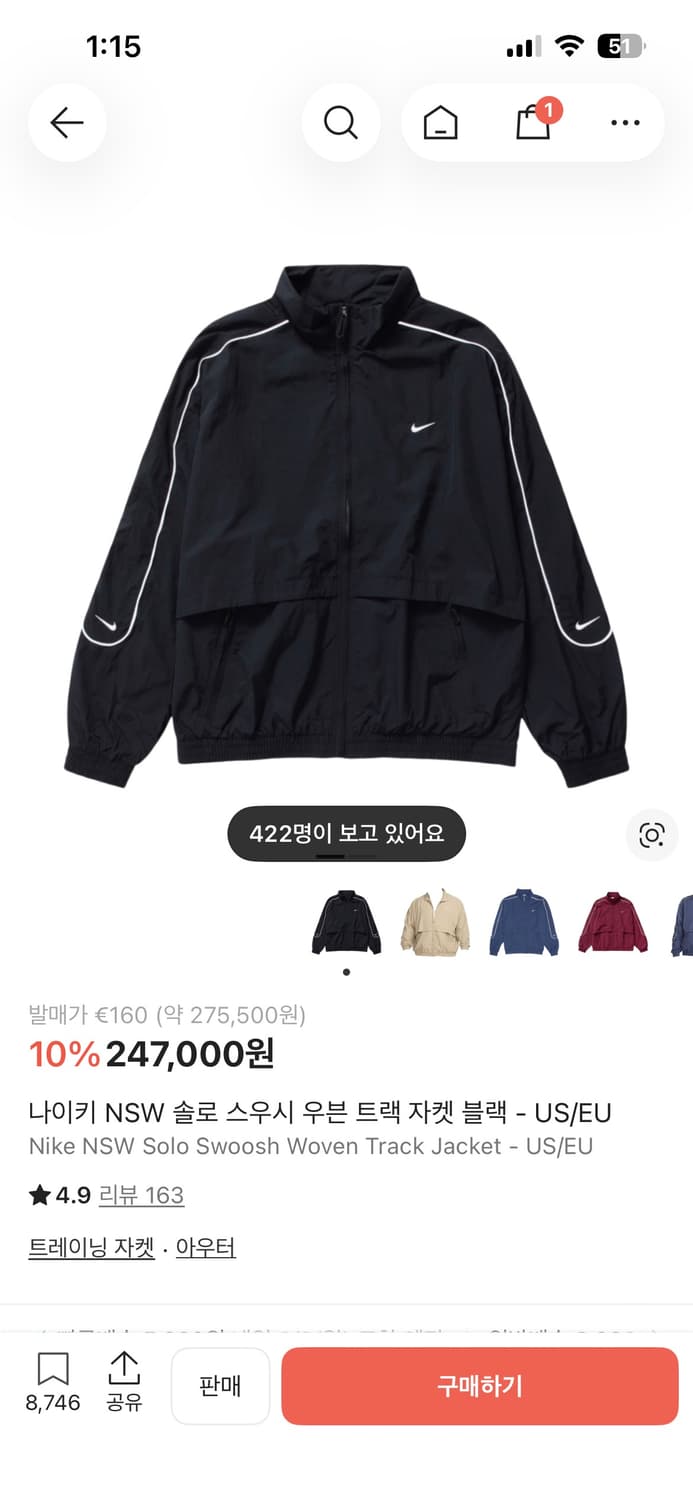Open the three-dot overflow menu
This screenshot has height=1500, width=693.
(x=625, y=123)
